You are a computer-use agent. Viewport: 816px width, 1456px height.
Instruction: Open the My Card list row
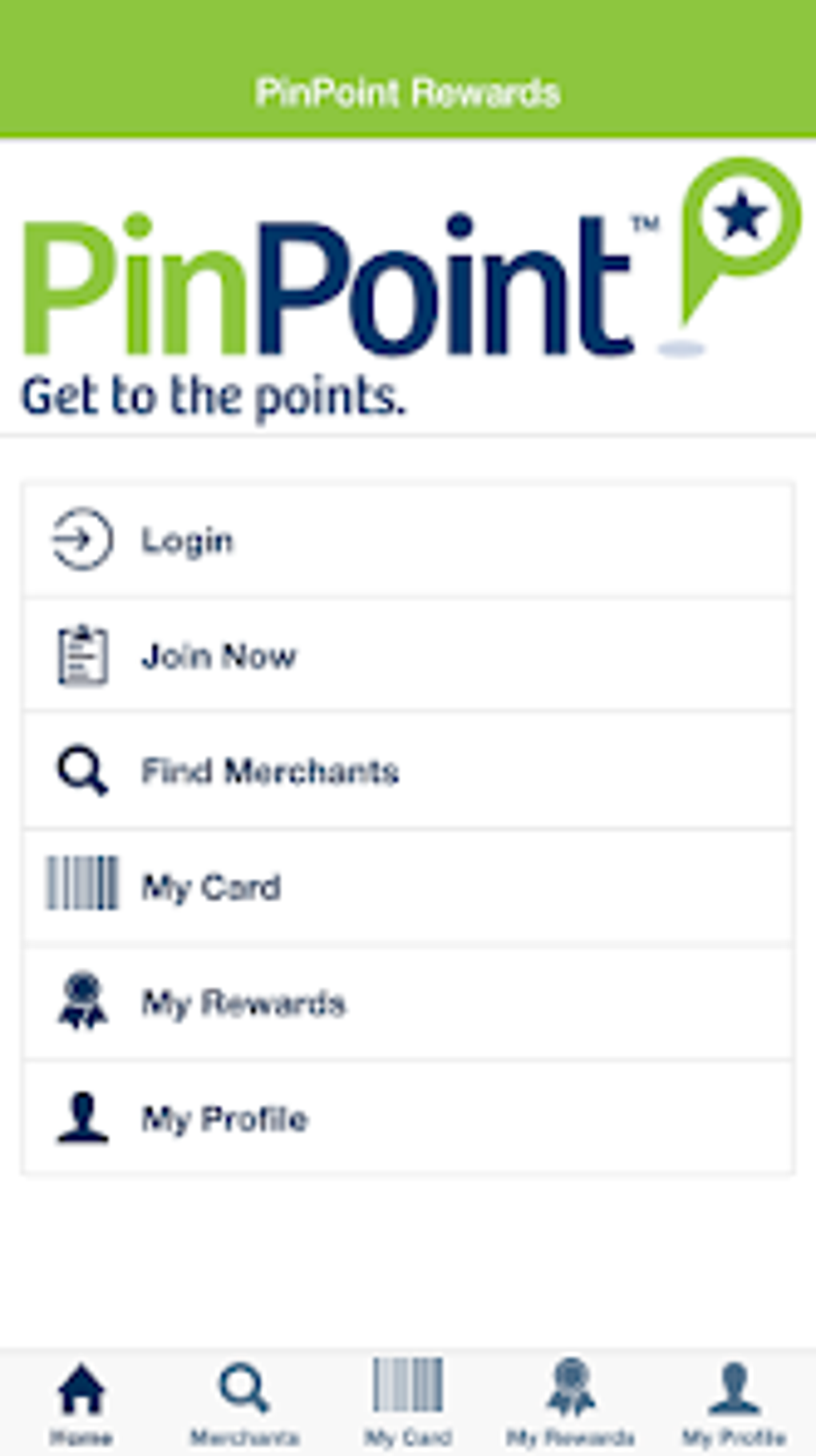[x=406, y=887]
